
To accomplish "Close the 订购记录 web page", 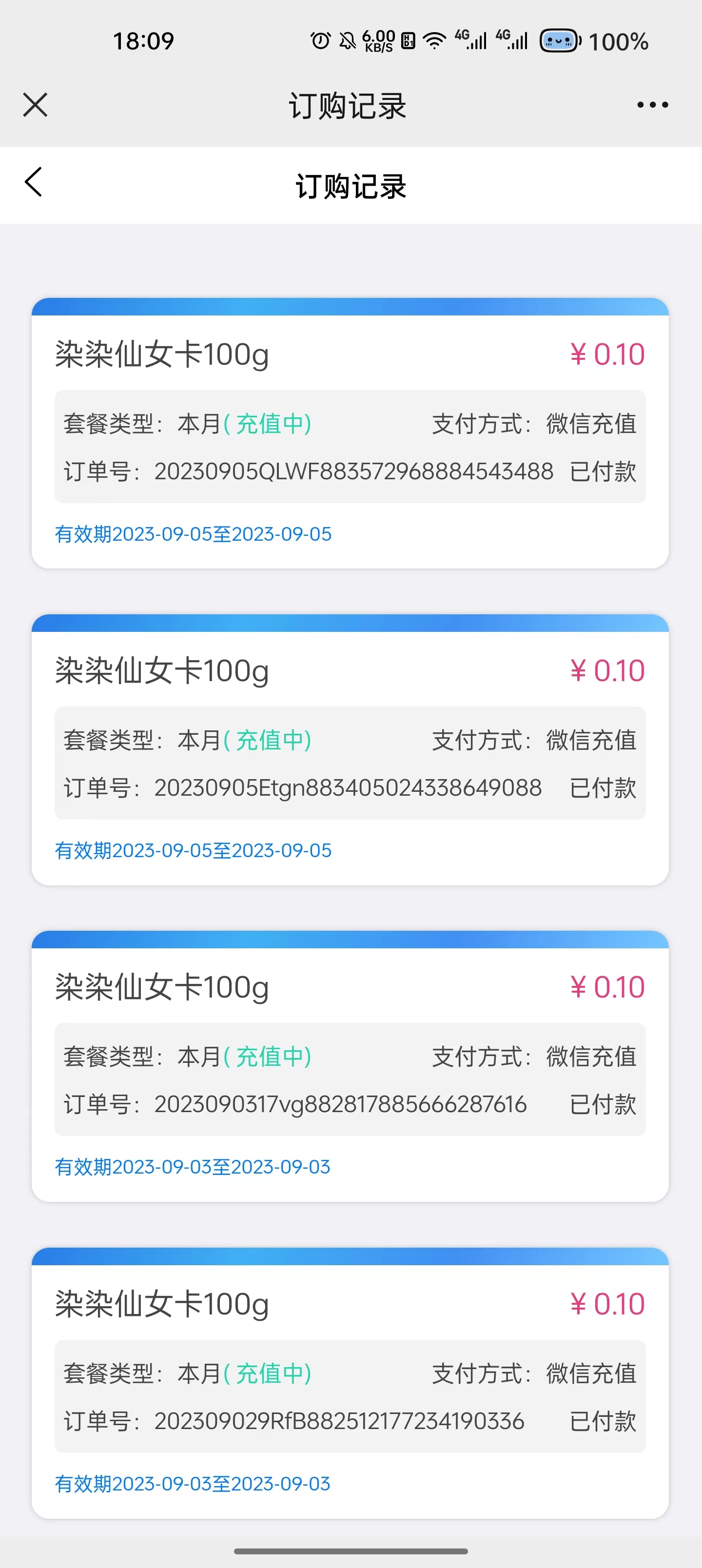I will click(x=35, y=105).
